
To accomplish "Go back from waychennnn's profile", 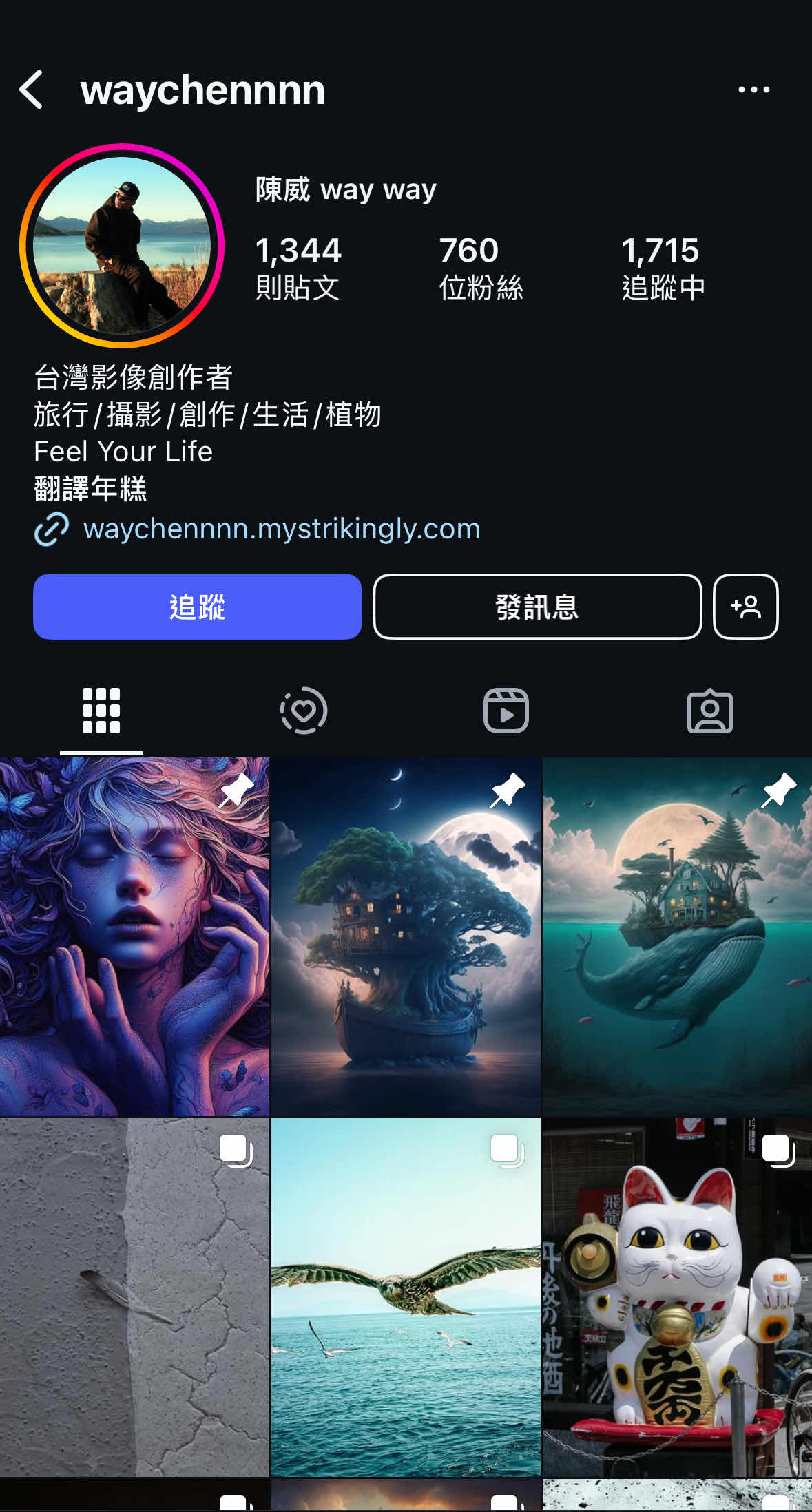I will [x=32, y=90].
